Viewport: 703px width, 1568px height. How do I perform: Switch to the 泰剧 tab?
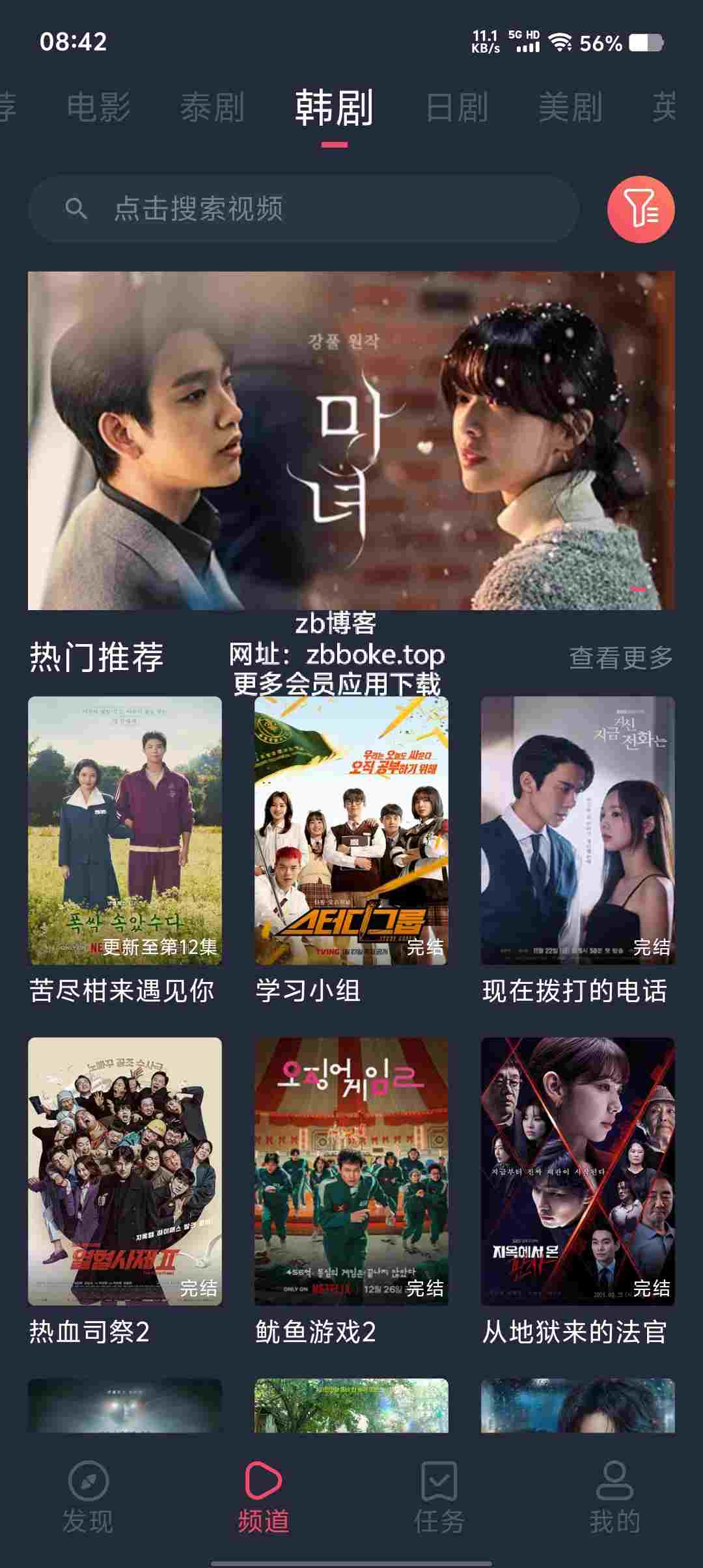[x=212, y=107]
